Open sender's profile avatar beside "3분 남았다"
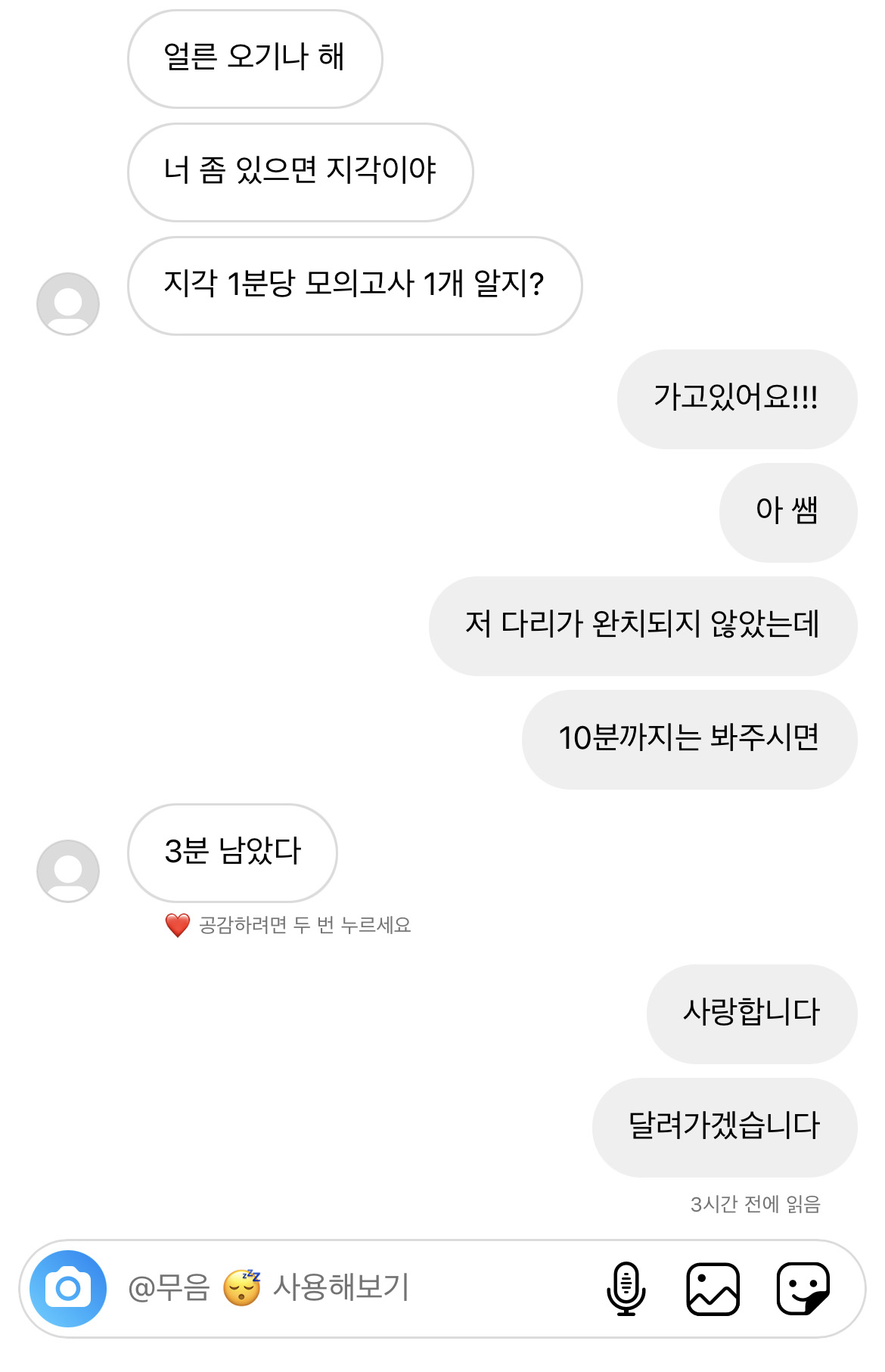 (68, 871)
